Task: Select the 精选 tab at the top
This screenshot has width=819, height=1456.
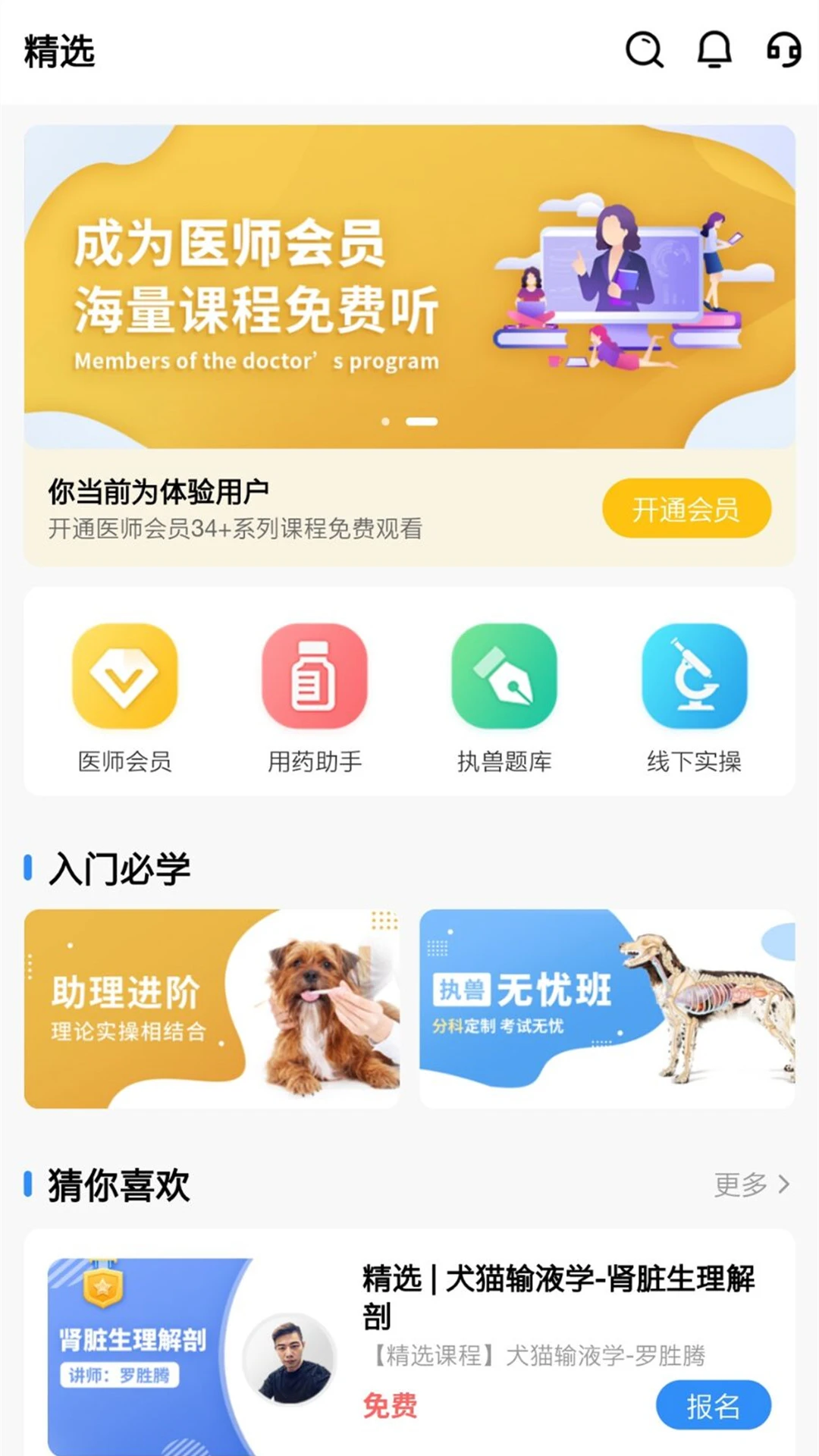Action: click(59, 52)
